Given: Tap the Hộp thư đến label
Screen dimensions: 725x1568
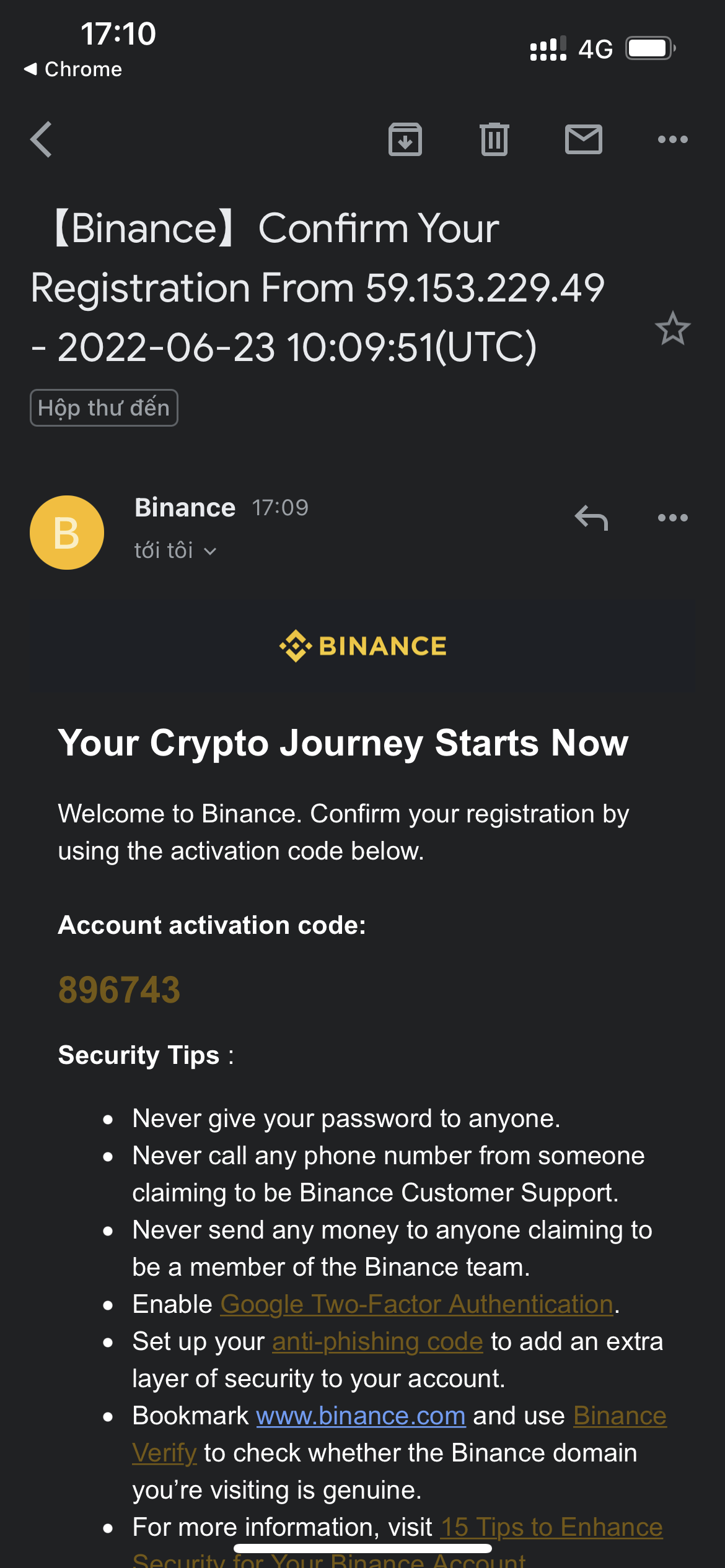Looking at the screenshot, I should (104, 407).
